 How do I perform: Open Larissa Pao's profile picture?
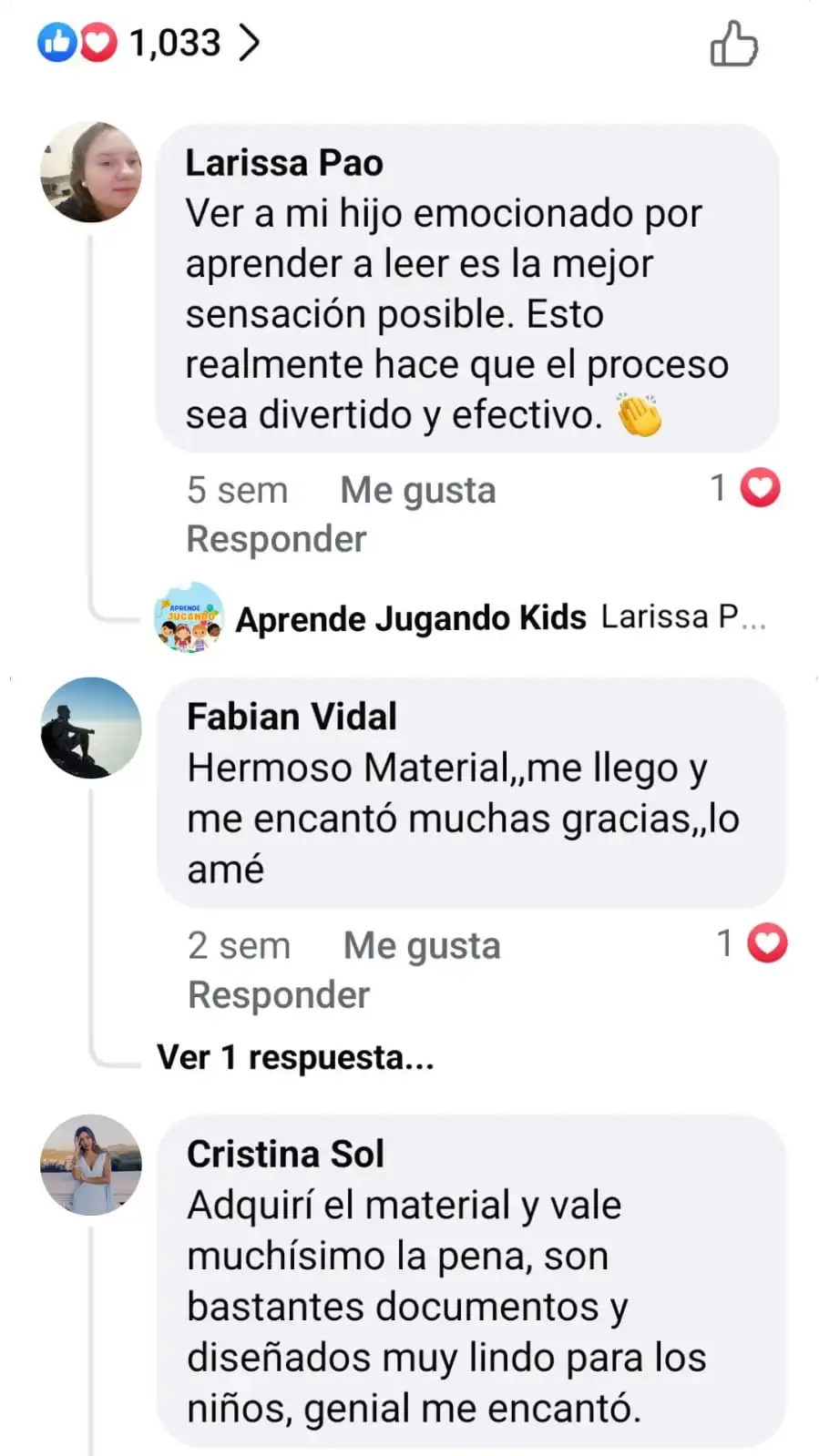pyautogui.click(x=91, y=172)
